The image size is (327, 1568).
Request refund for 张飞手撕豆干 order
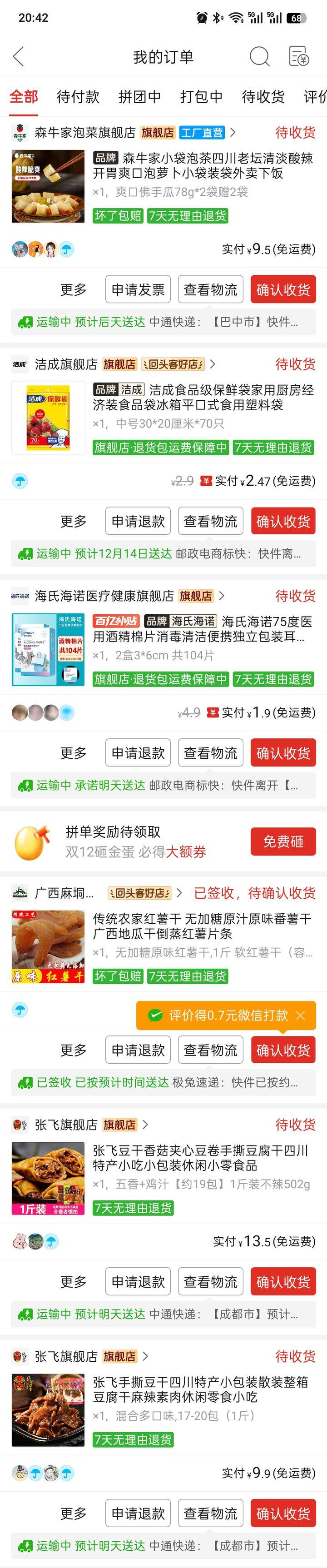(138, 1514)
